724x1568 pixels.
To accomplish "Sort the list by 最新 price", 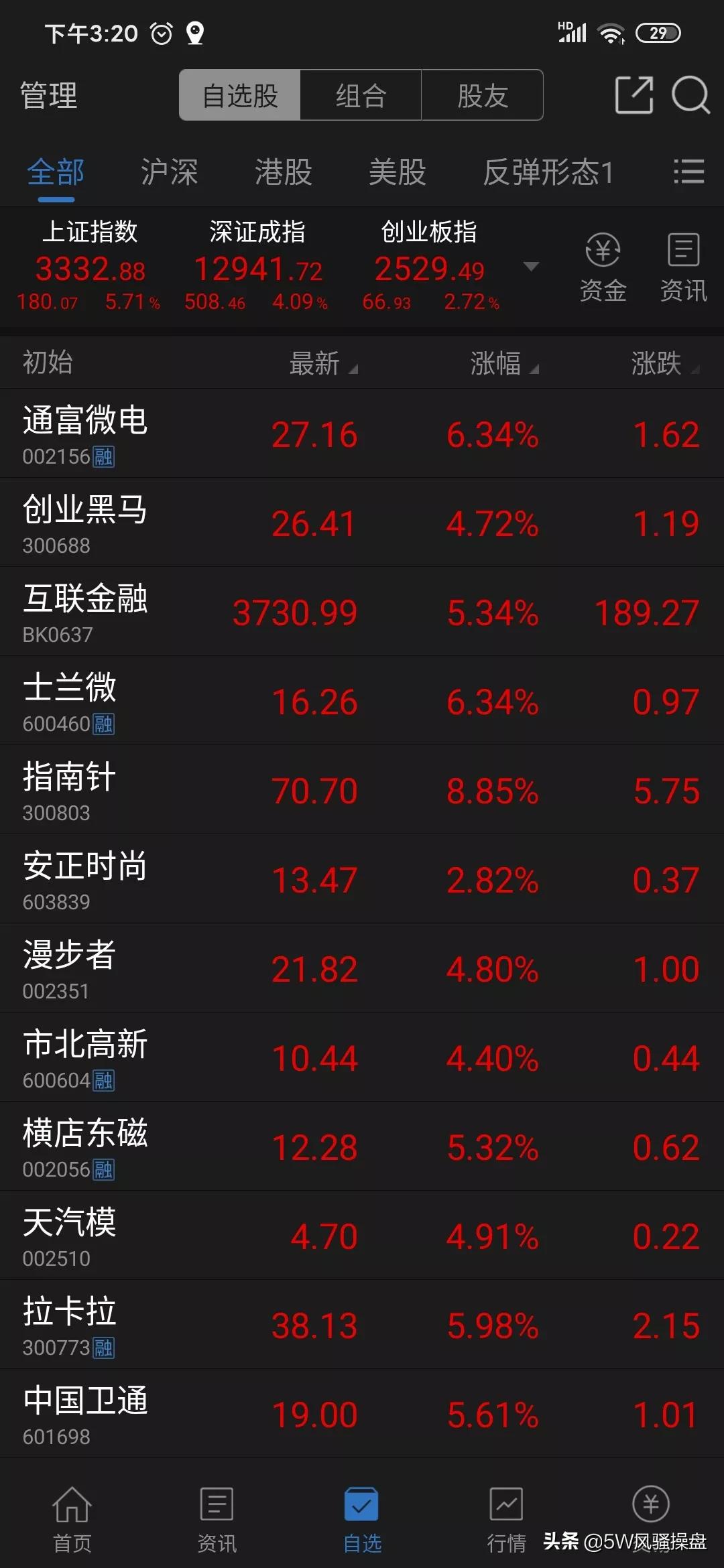I will point(323,363).
